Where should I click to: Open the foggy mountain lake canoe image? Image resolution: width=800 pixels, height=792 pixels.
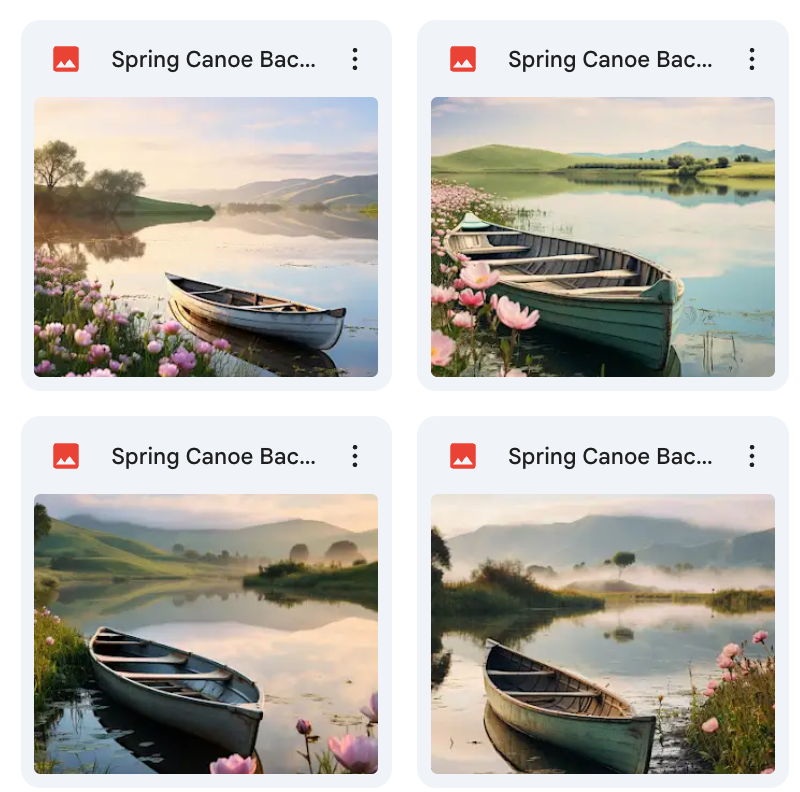click(602, 633)
